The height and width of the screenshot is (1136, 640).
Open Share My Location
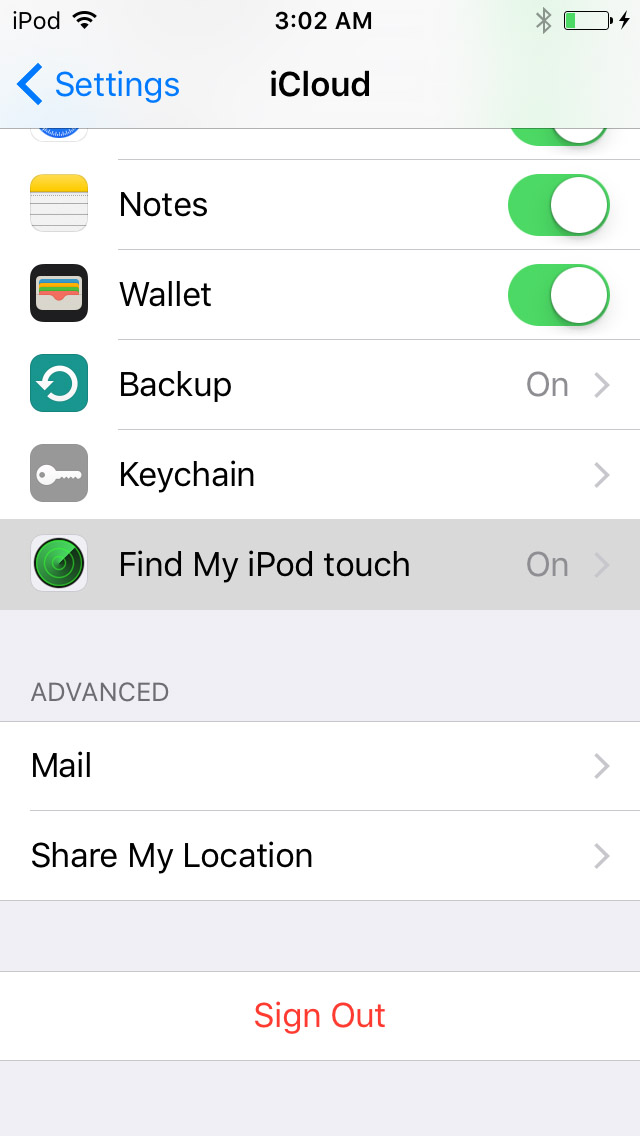click(320, 856)
